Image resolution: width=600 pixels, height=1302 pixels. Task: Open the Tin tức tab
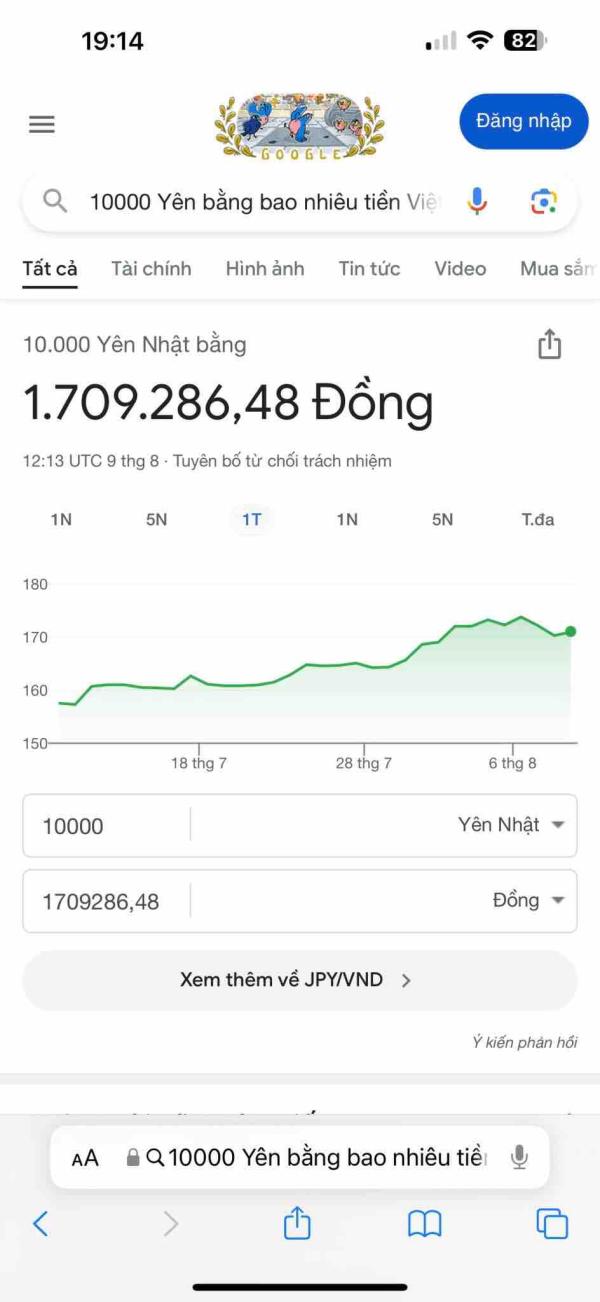tap(369, 268)
